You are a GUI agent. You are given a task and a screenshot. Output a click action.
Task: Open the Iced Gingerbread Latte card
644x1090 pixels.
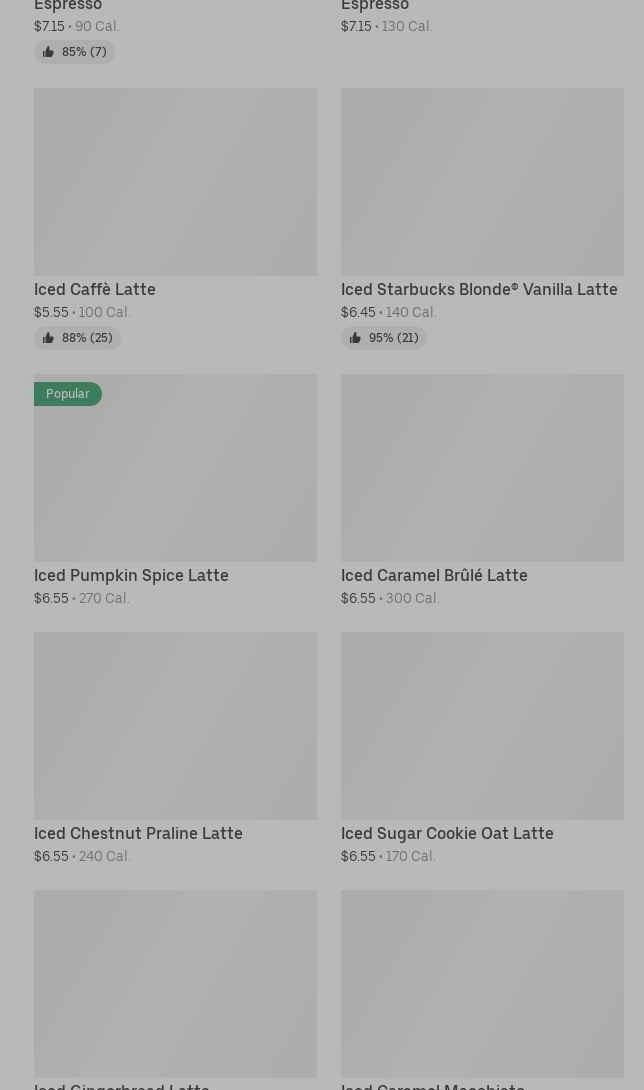[175, 990]
